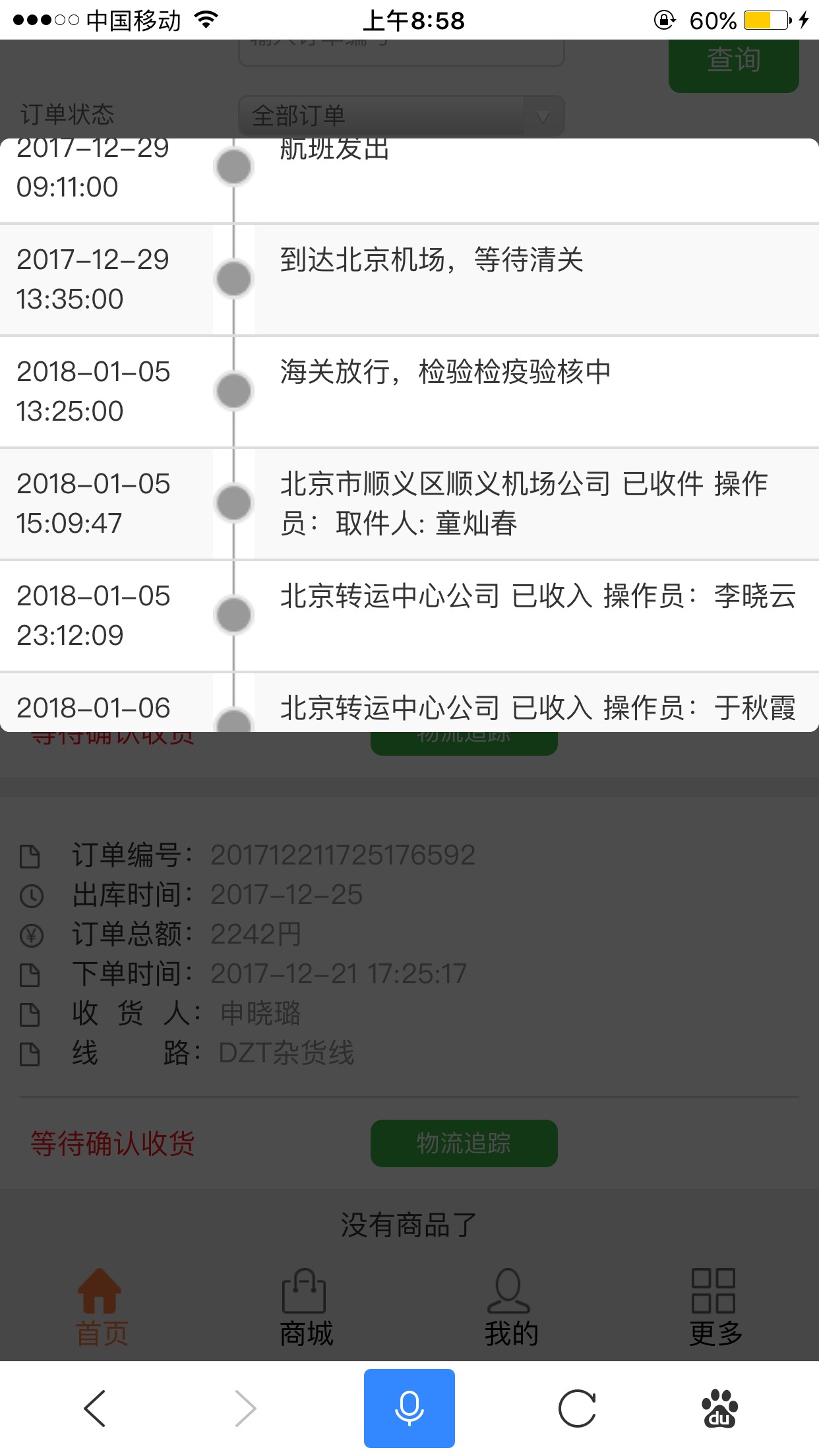This screenshot has height=1456, width=819.
Task: Tap the 查询 search button
Action: pyautogui.click(x=733, y=65)
